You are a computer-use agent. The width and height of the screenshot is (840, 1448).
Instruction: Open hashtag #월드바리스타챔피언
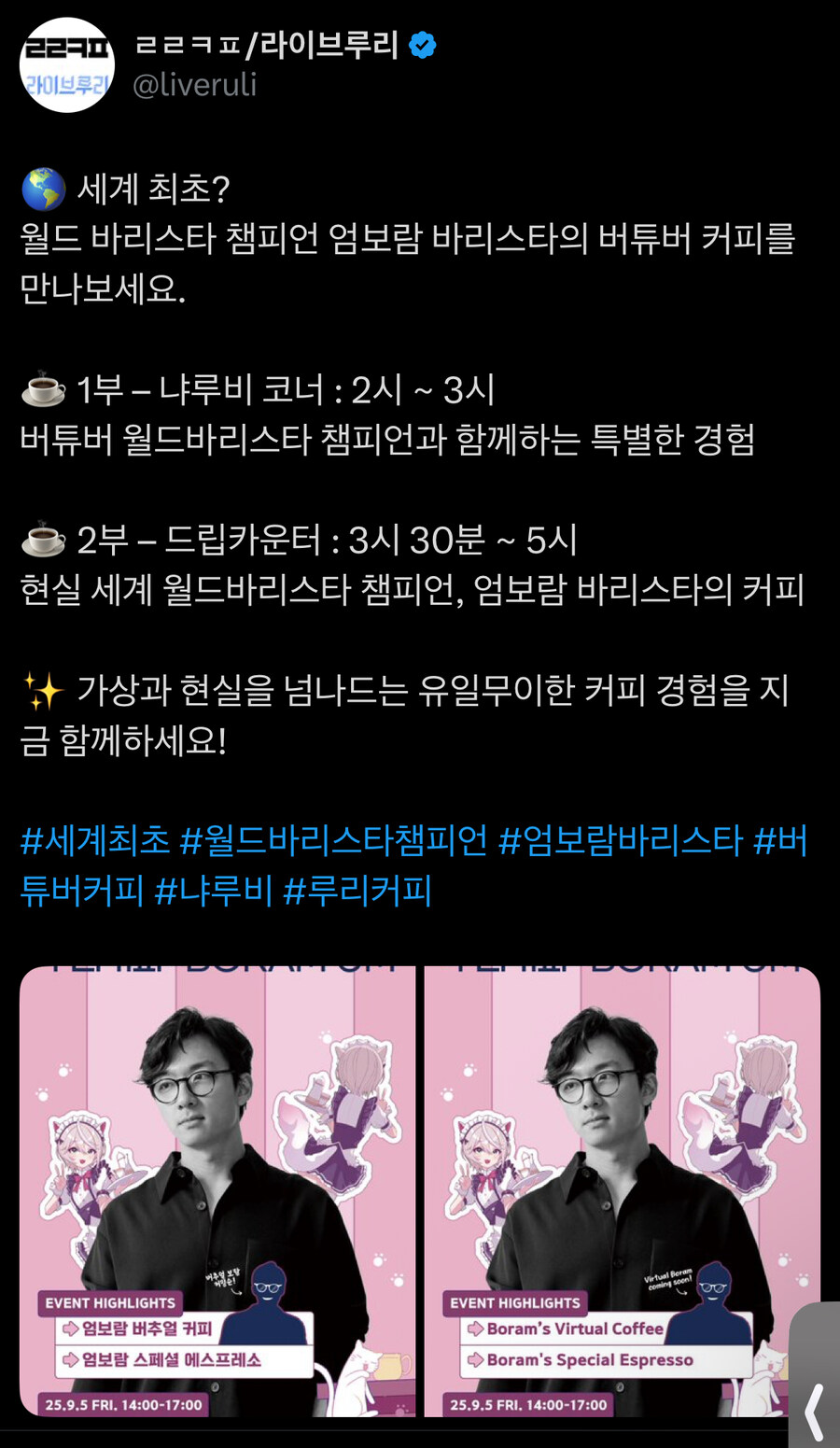tap(333, 840)
